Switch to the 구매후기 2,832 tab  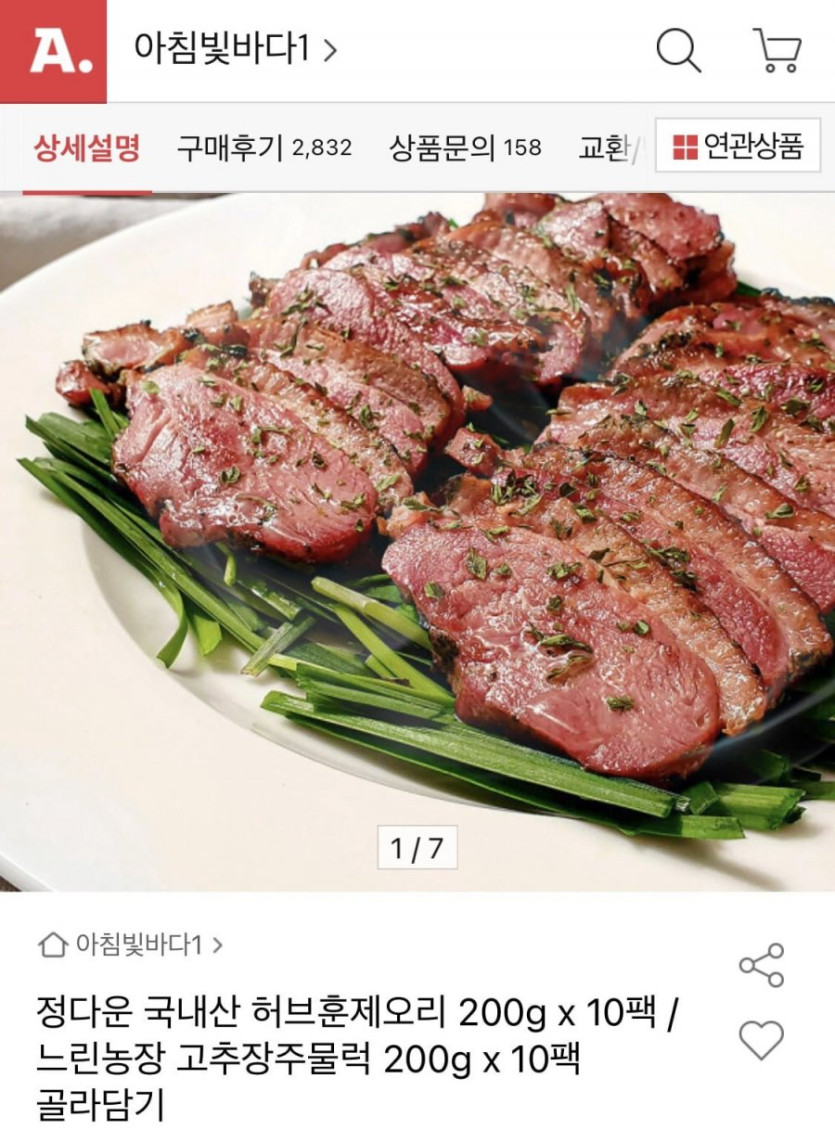(264, 148)
